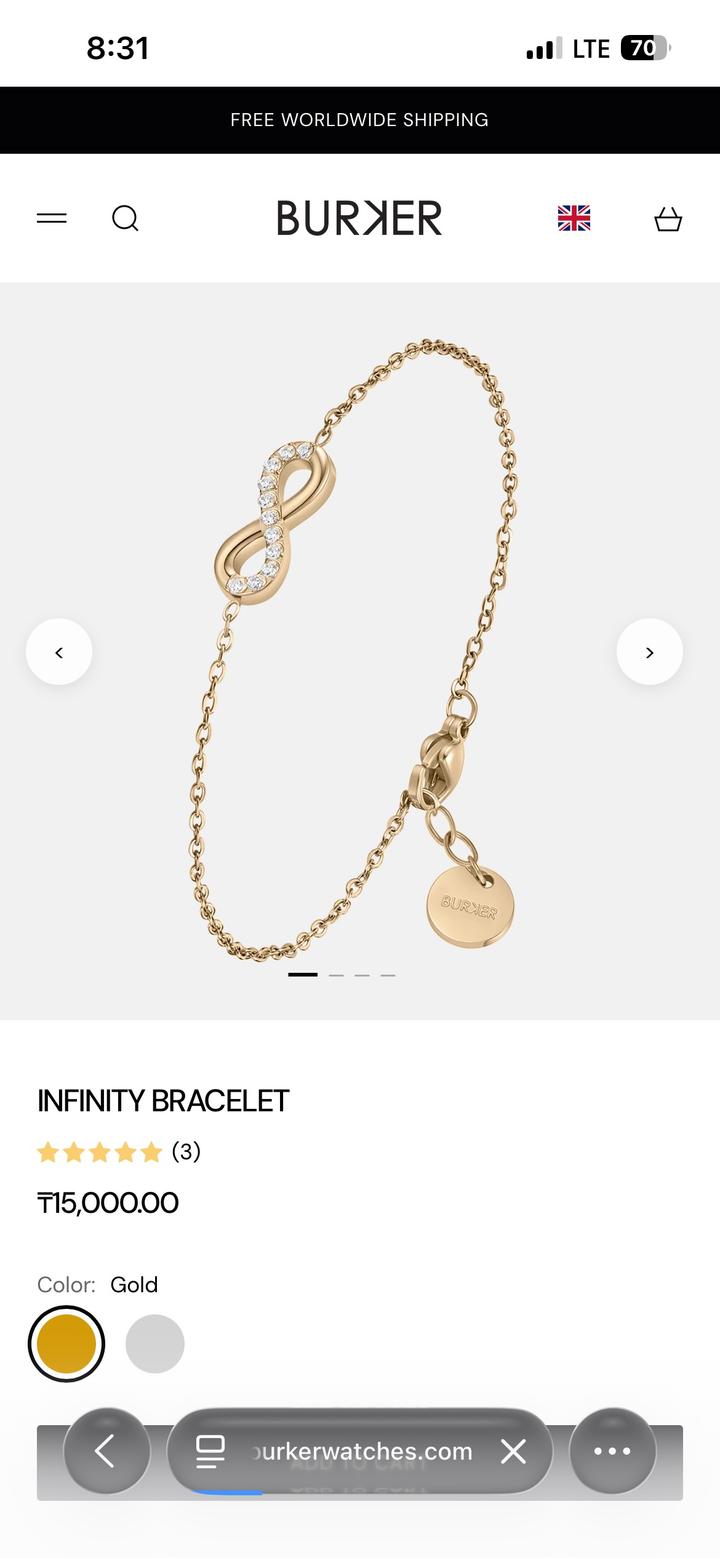The height and width of the screenshot is (1558, 720).
Task: Show the next product image
Action: pyautogui.click(x=650, y=652)
